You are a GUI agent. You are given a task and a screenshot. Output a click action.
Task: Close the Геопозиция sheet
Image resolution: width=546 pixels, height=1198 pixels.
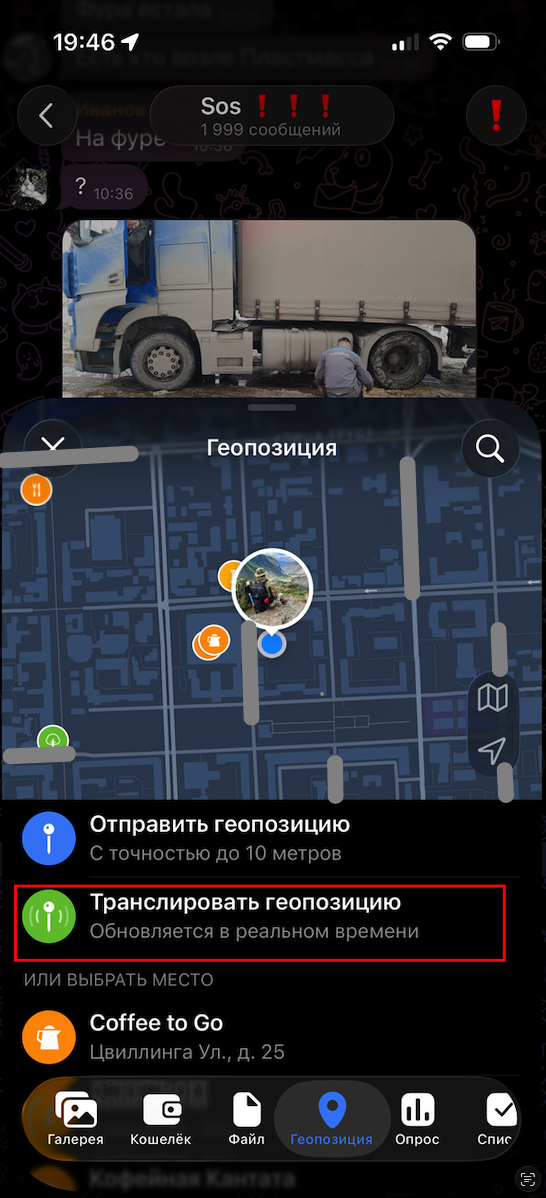coord(53,446)
